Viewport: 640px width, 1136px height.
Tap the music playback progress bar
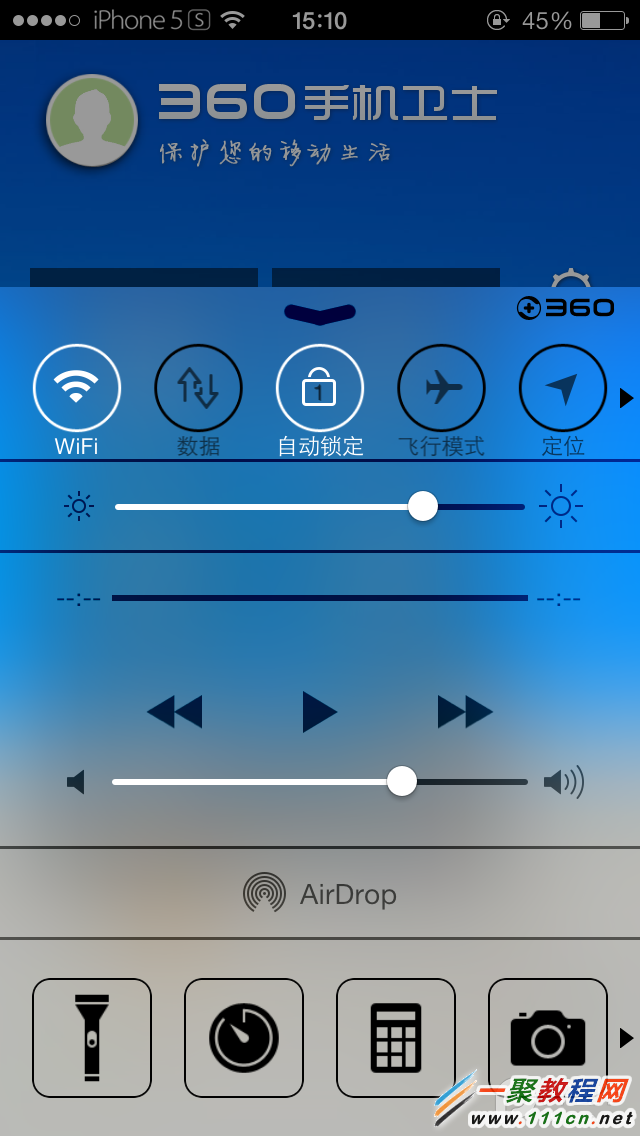point(320,598)
